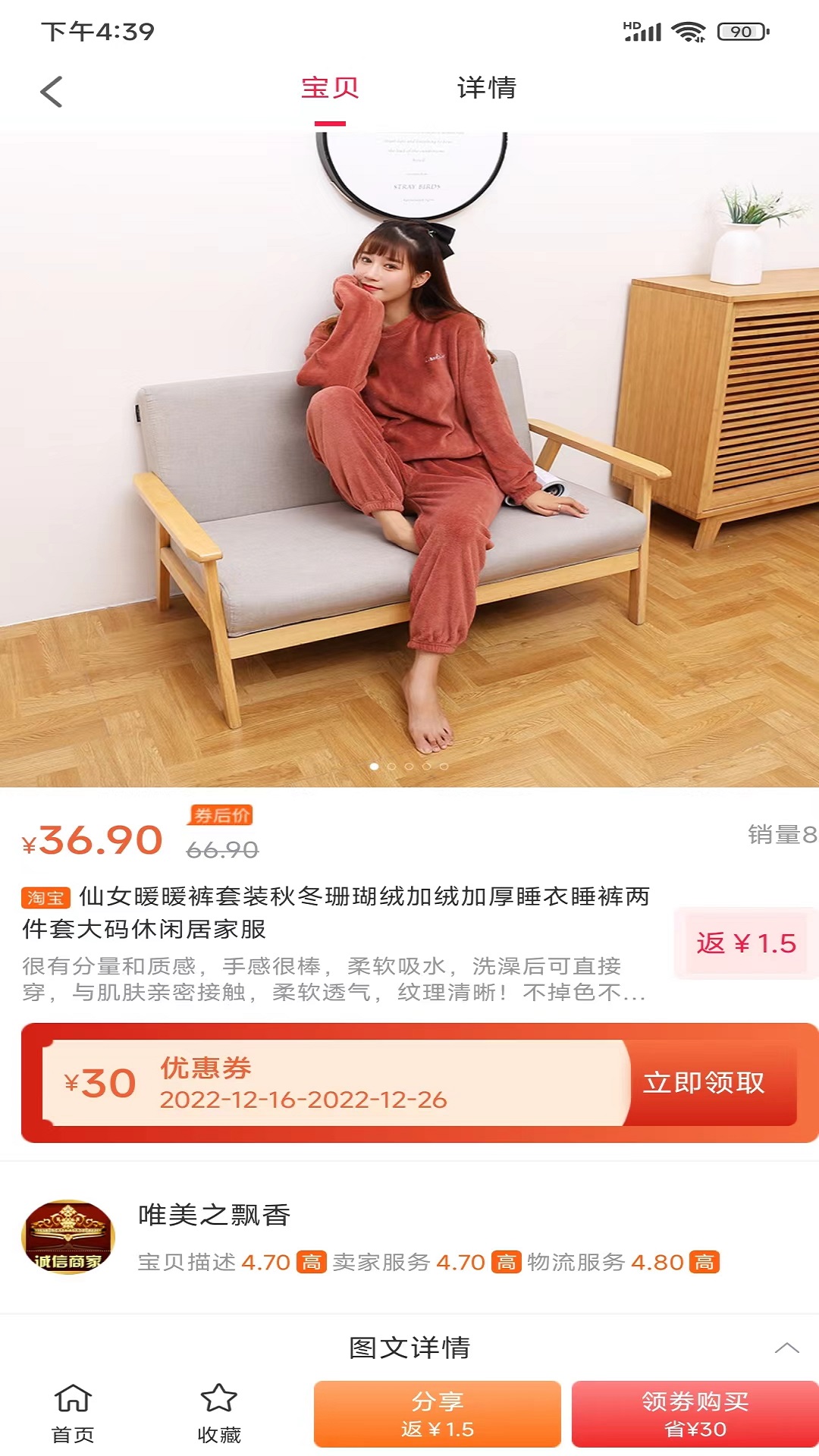Go back using the top-left arrow

(51, 93)
